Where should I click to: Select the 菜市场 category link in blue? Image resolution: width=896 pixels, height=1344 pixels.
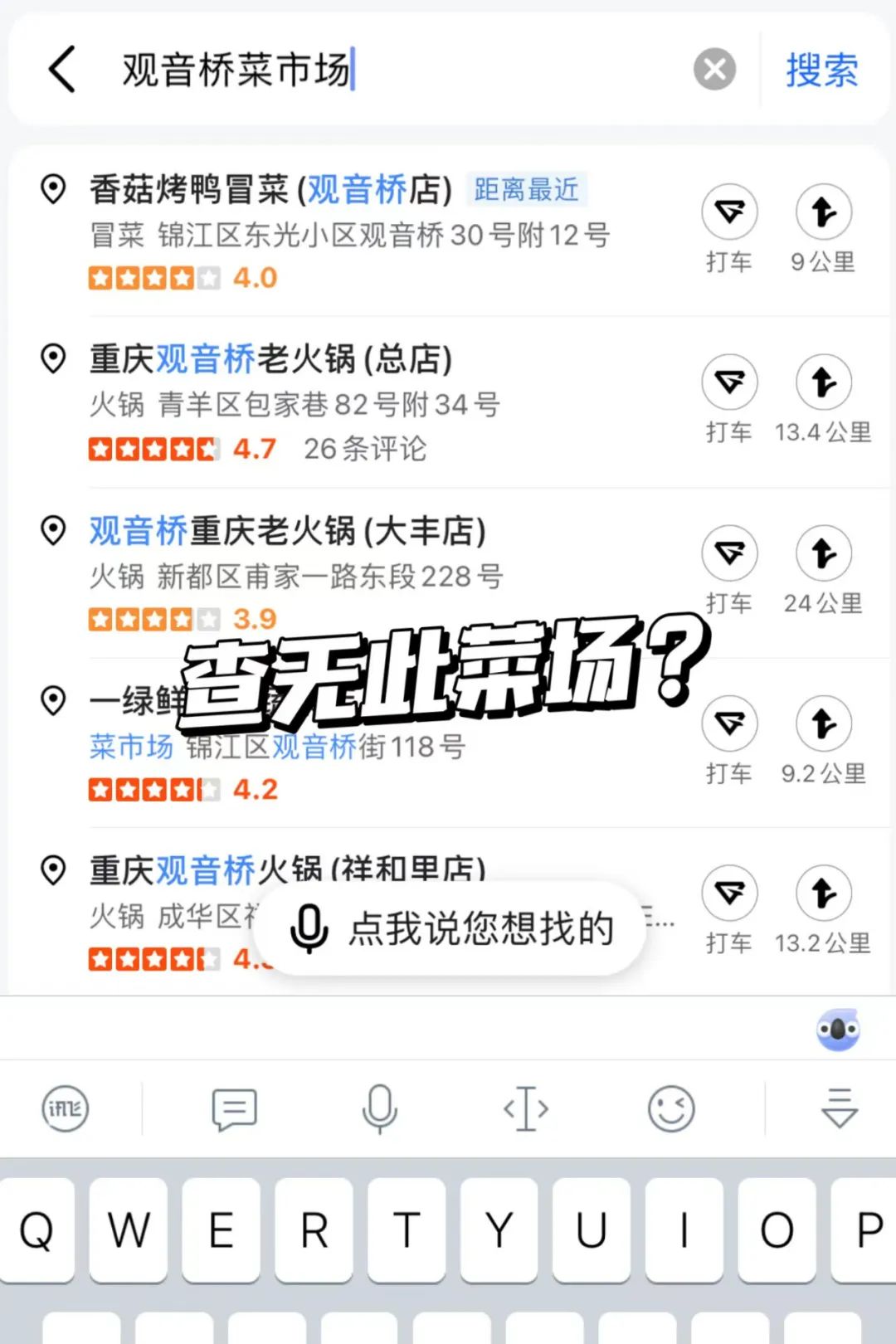tap(130, 747)
